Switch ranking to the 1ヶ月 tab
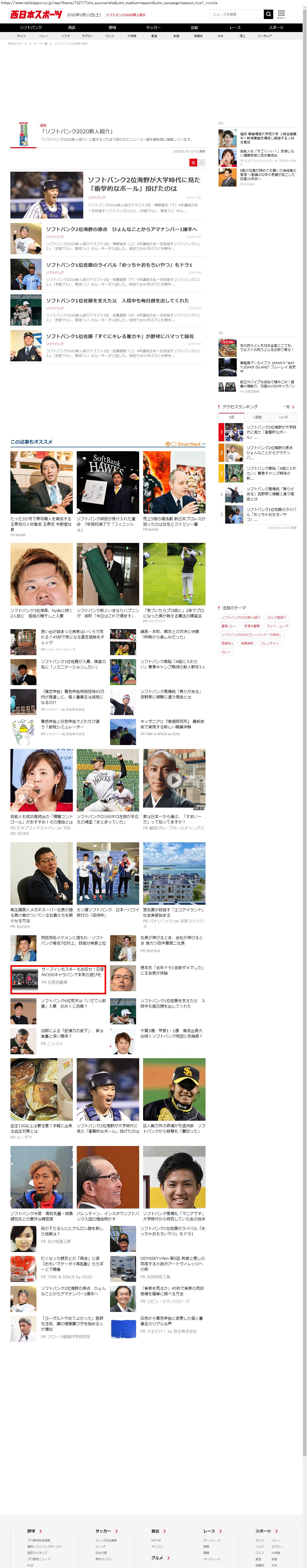Screen dimensions: 307x1568 283,417
